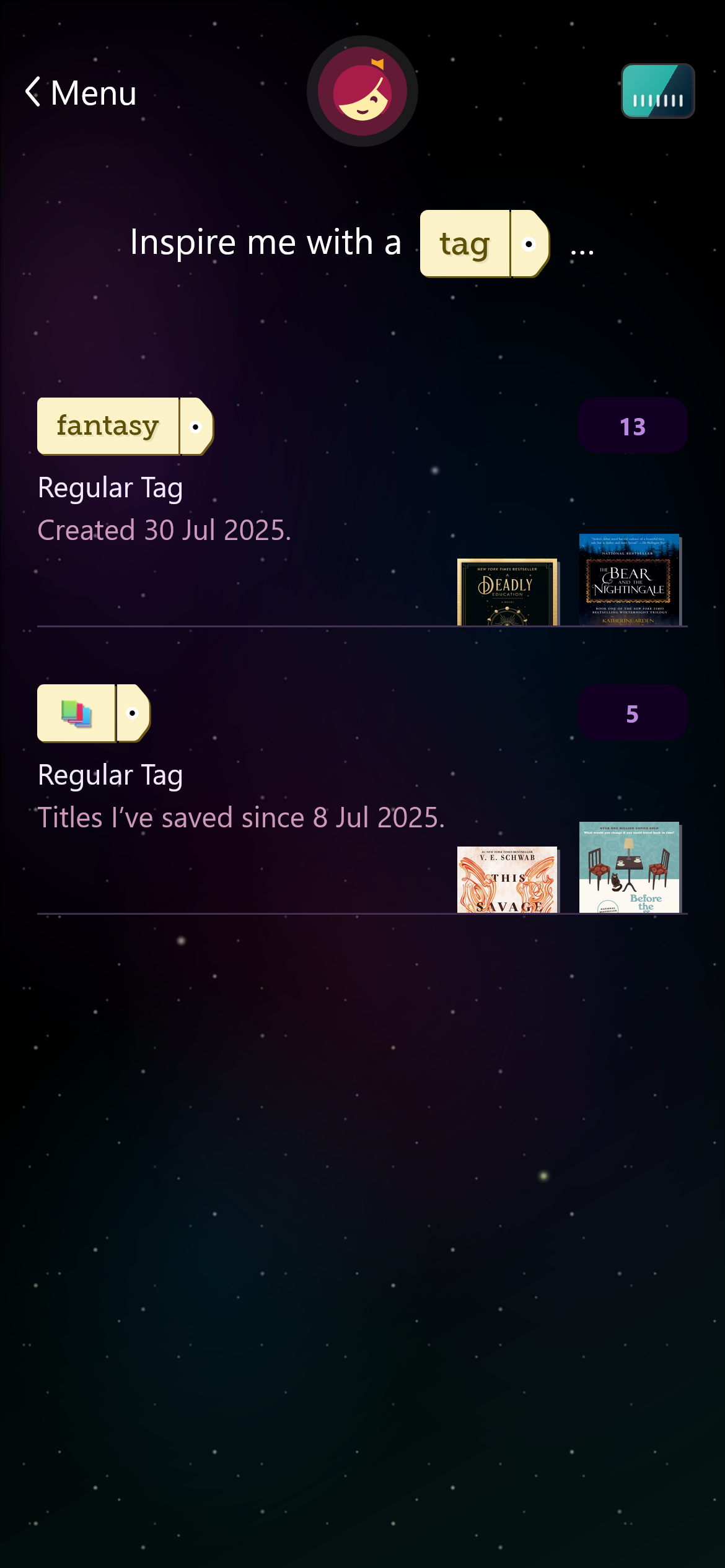View the 5 saved titles count
Image resolution: width=725 pixels, height=1568 pixels.
(x=632, y=713)
